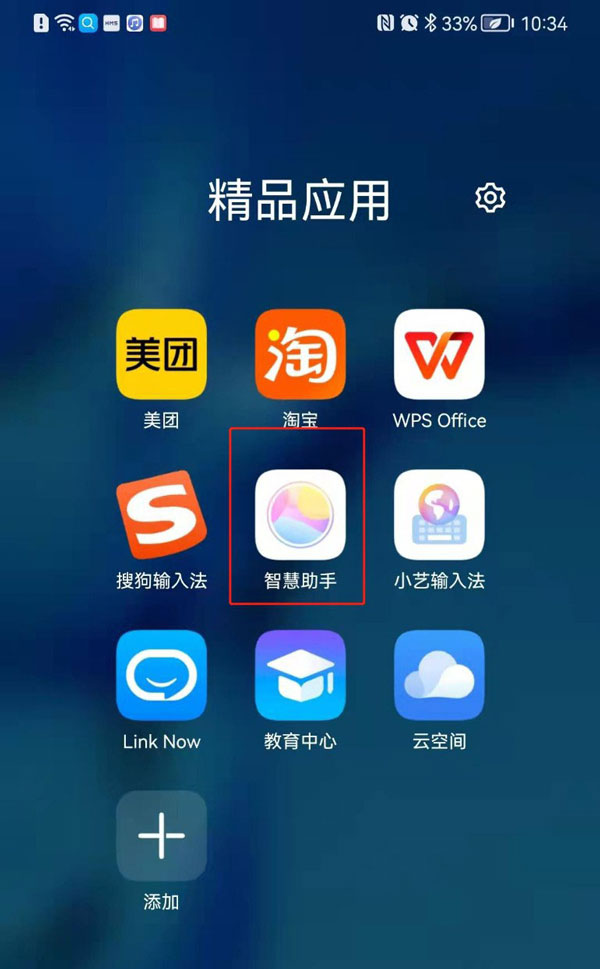600x969 pixels.
Task: Open the folder settings gear
Action: point(490,198)
